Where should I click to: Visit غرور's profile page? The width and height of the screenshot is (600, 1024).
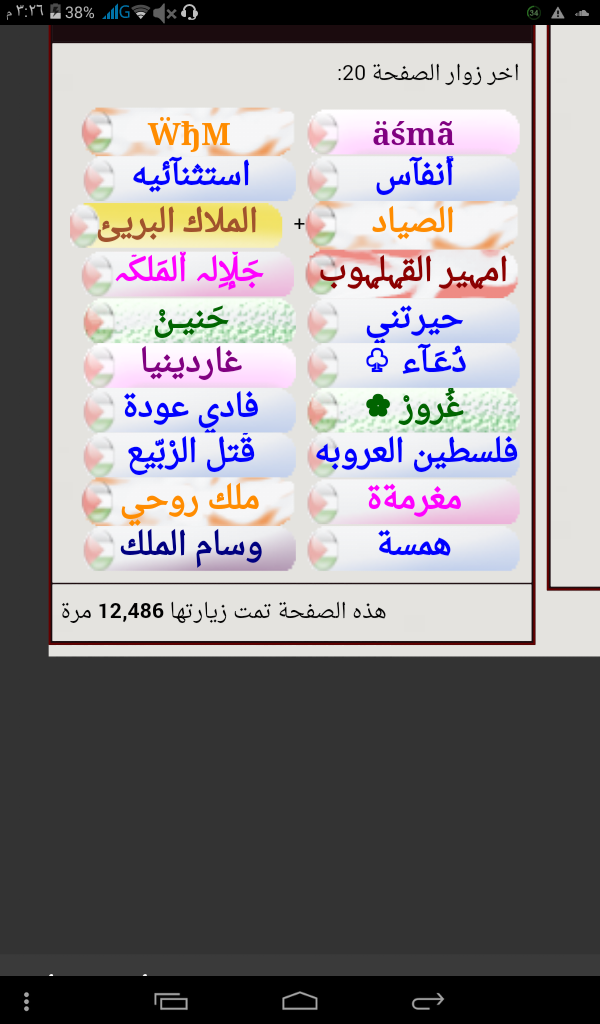[x=413, y=410]
